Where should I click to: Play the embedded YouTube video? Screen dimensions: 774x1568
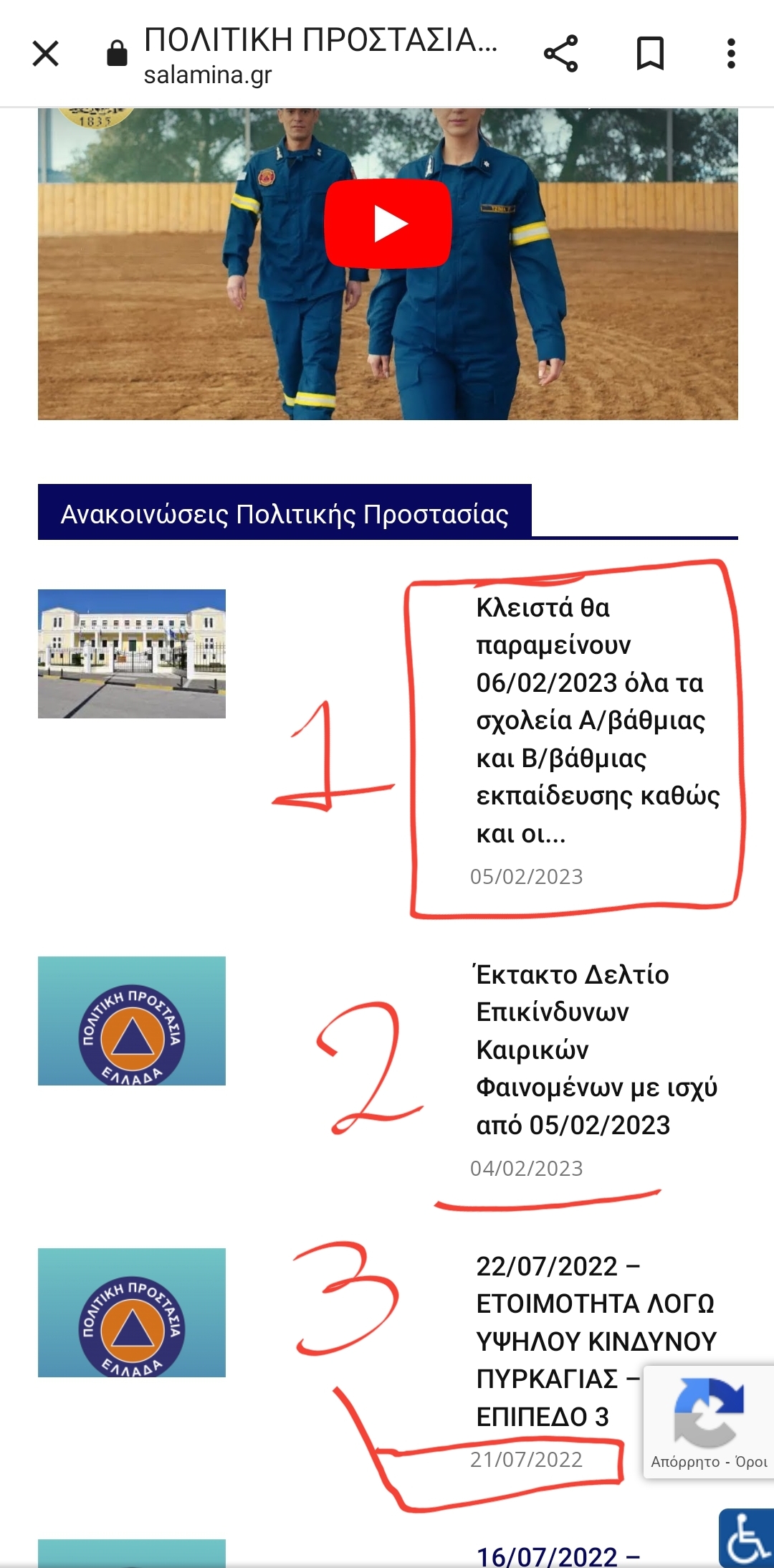388,224
